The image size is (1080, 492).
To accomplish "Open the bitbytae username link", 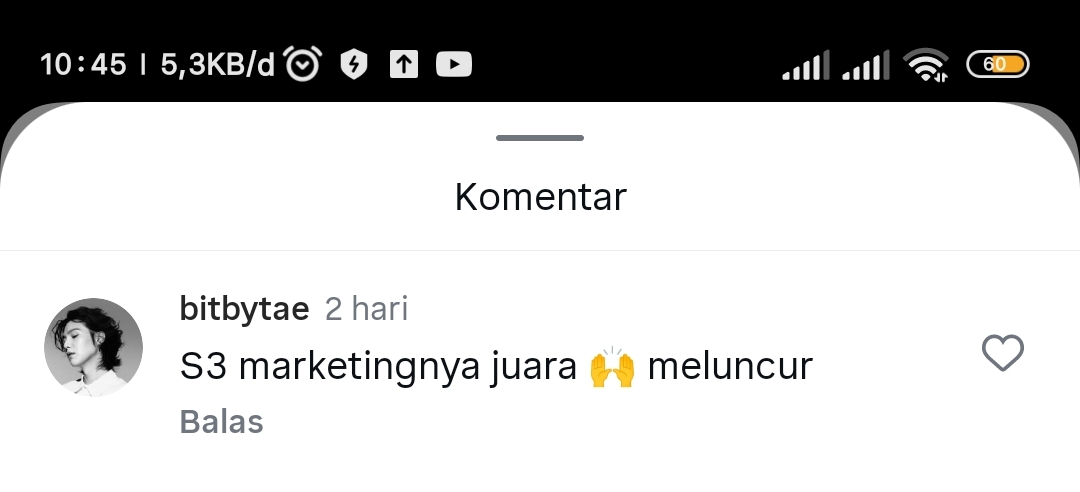I will (244, 309).
